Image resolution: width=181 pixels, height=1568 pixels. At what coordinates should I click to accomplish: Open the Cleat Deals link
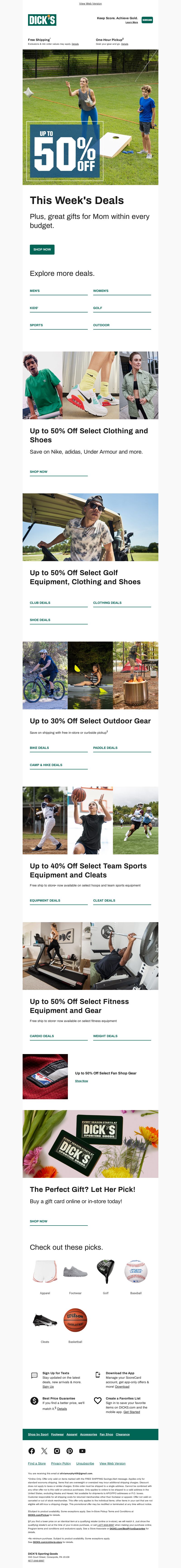(104, 900)
